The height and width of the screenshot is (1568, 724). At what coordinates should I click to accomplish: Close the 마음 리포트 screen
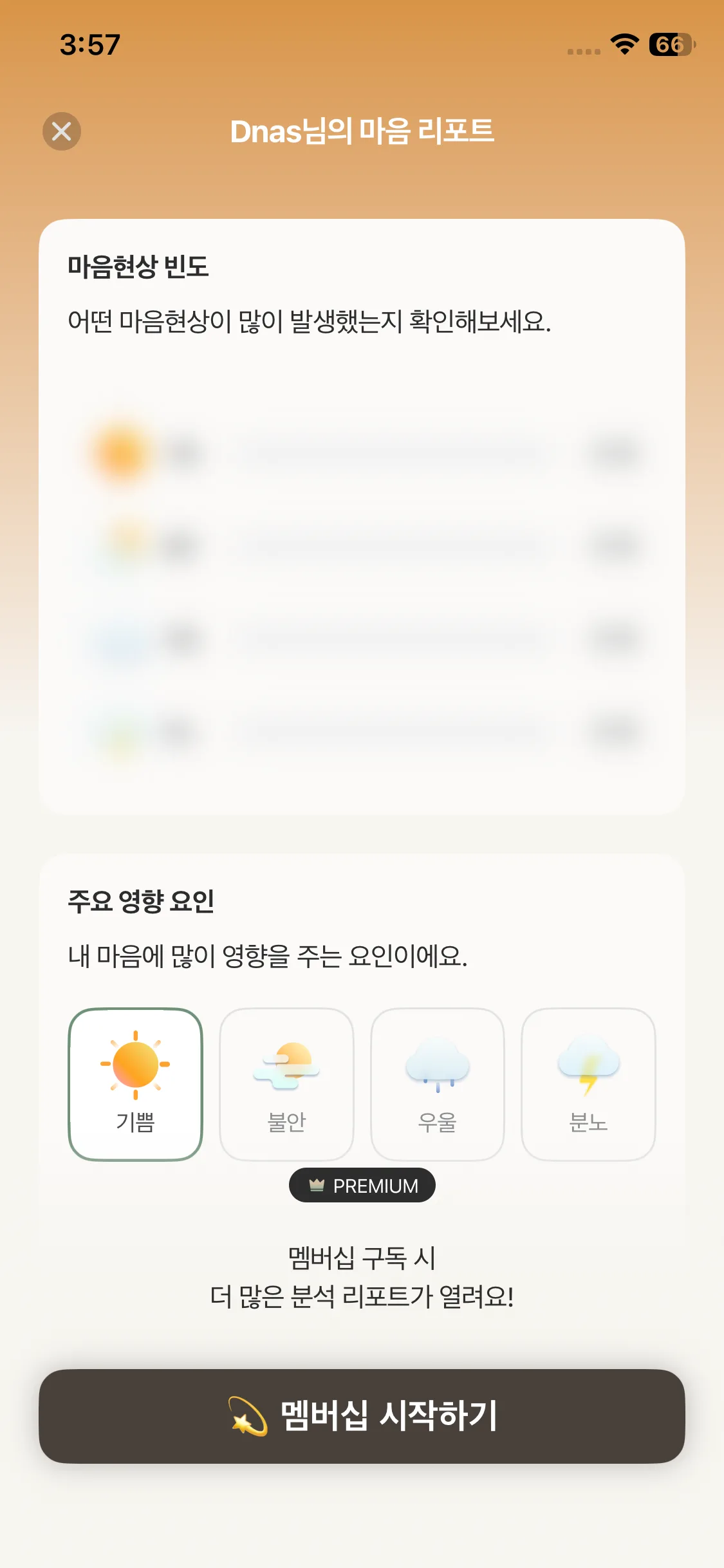tap(61, 132)
